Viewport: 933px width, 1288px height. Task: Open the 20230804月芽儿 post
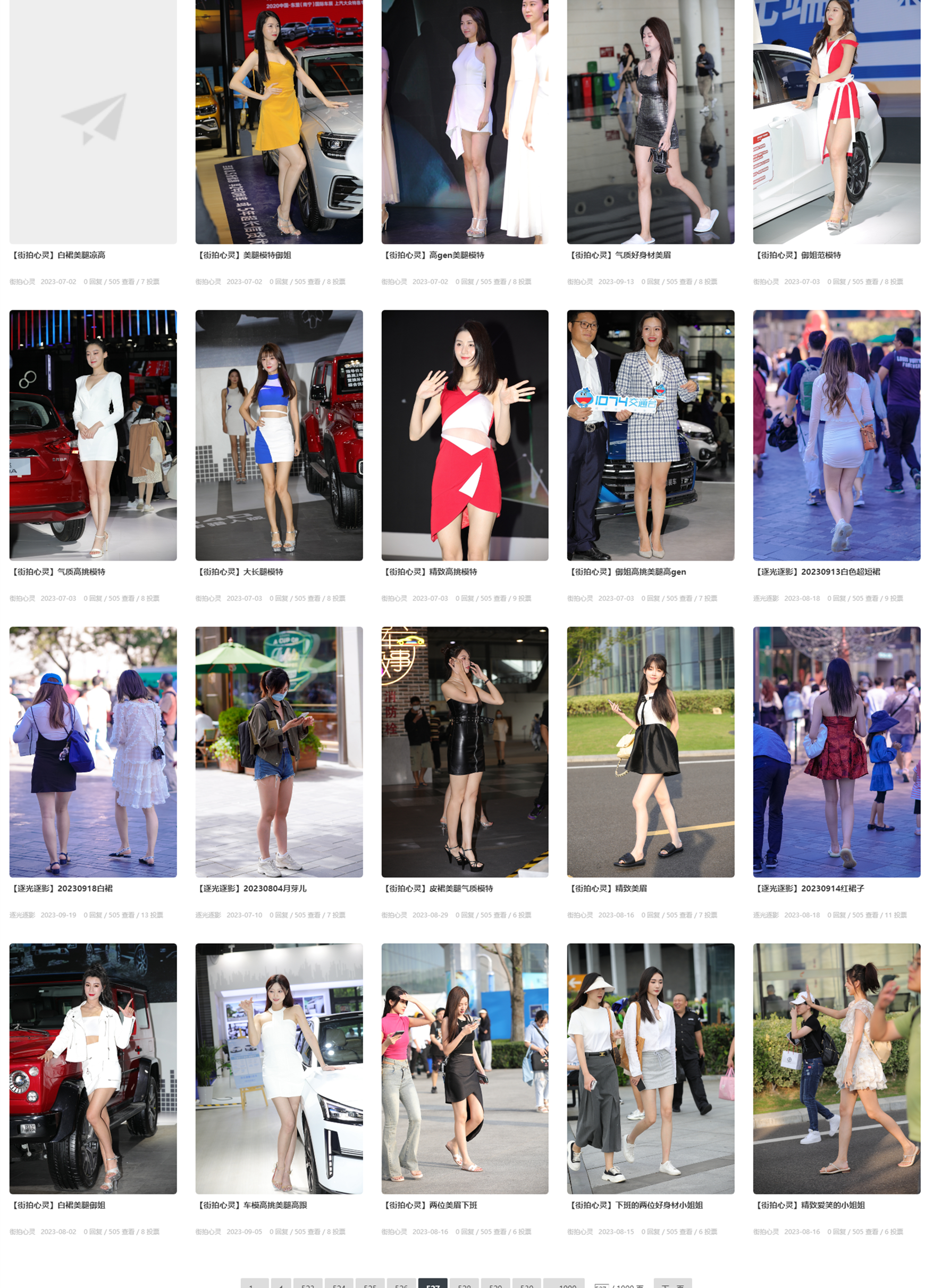pos(251,888)
